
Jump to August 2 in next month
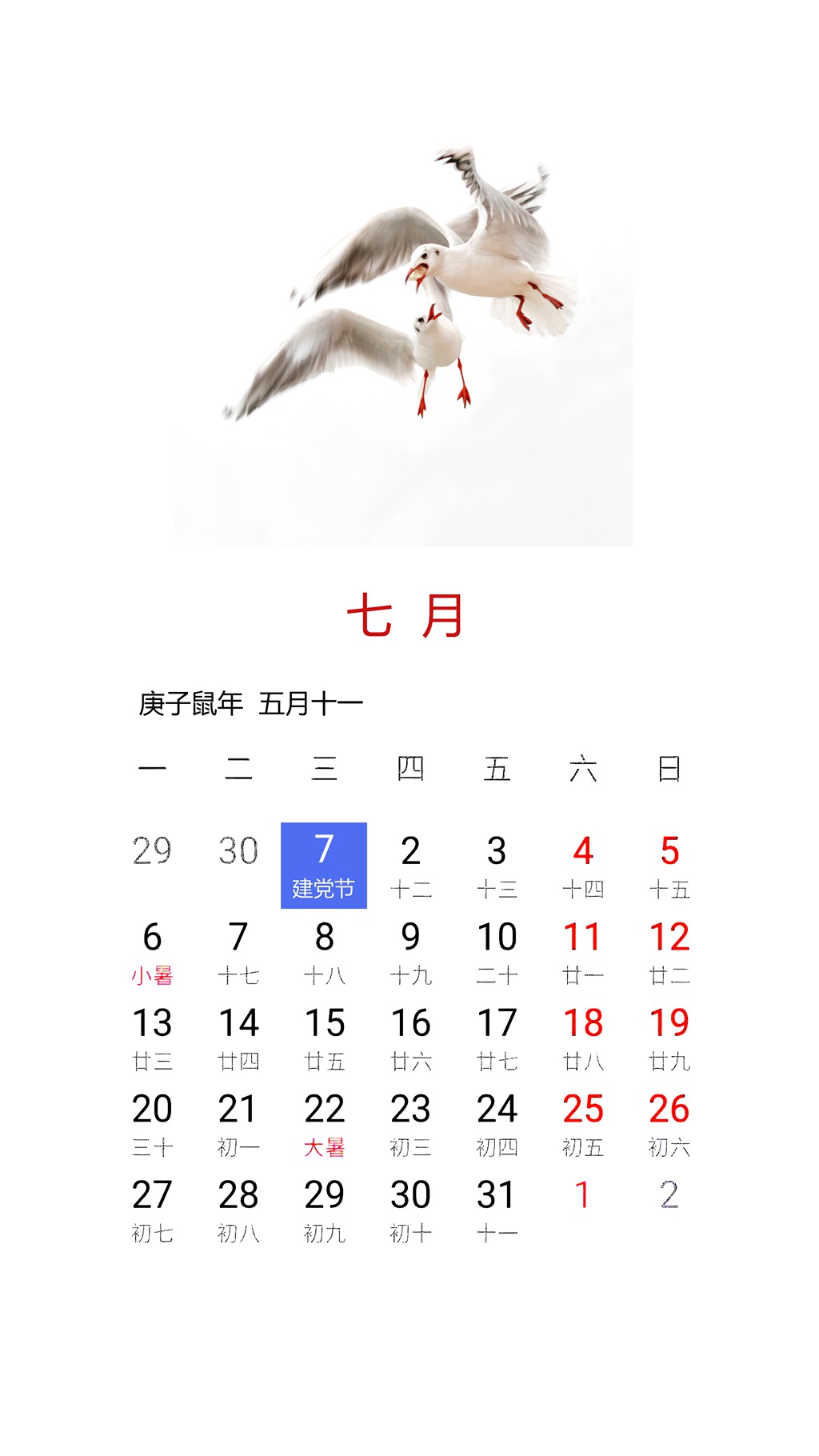coord(669,1195)
